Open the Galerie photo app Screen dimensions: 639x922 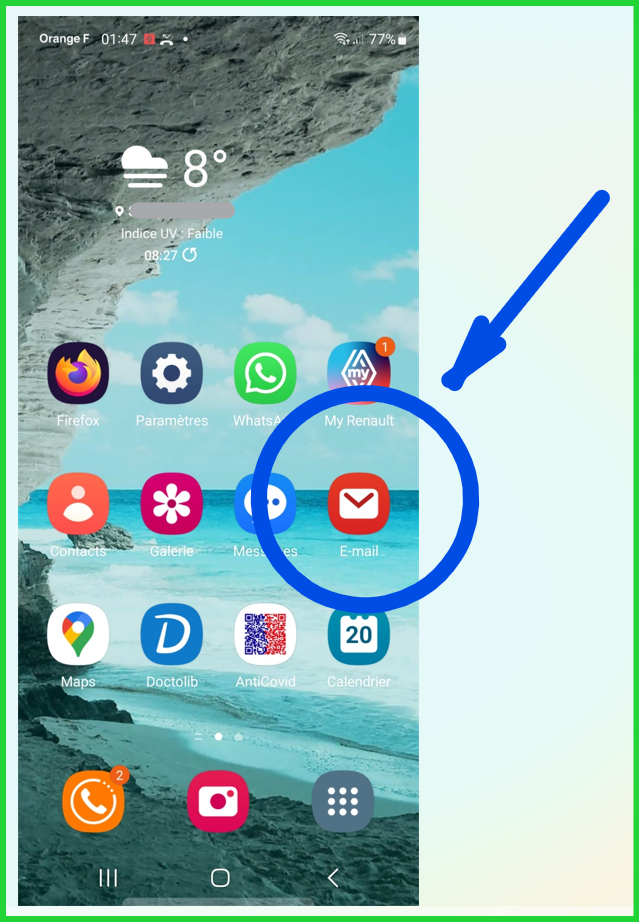[x=171, y=503]
